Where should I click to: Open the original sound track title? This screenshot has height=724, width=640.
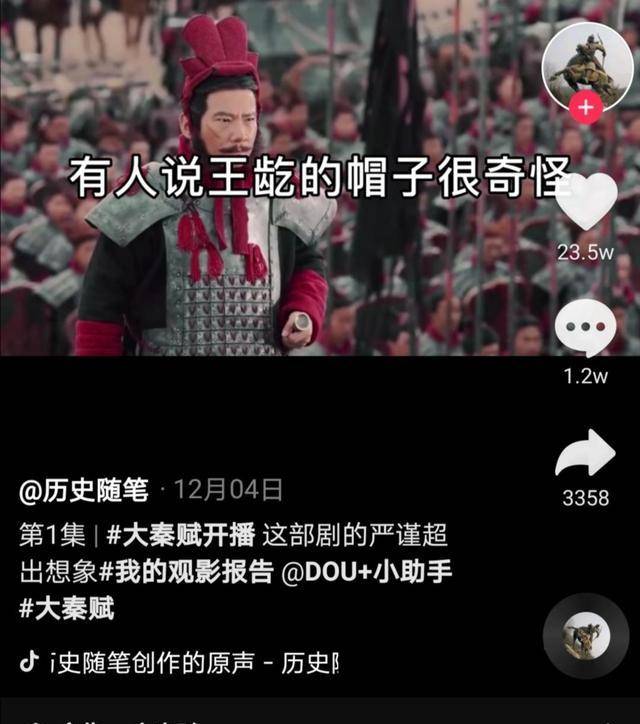coord(190,661)
